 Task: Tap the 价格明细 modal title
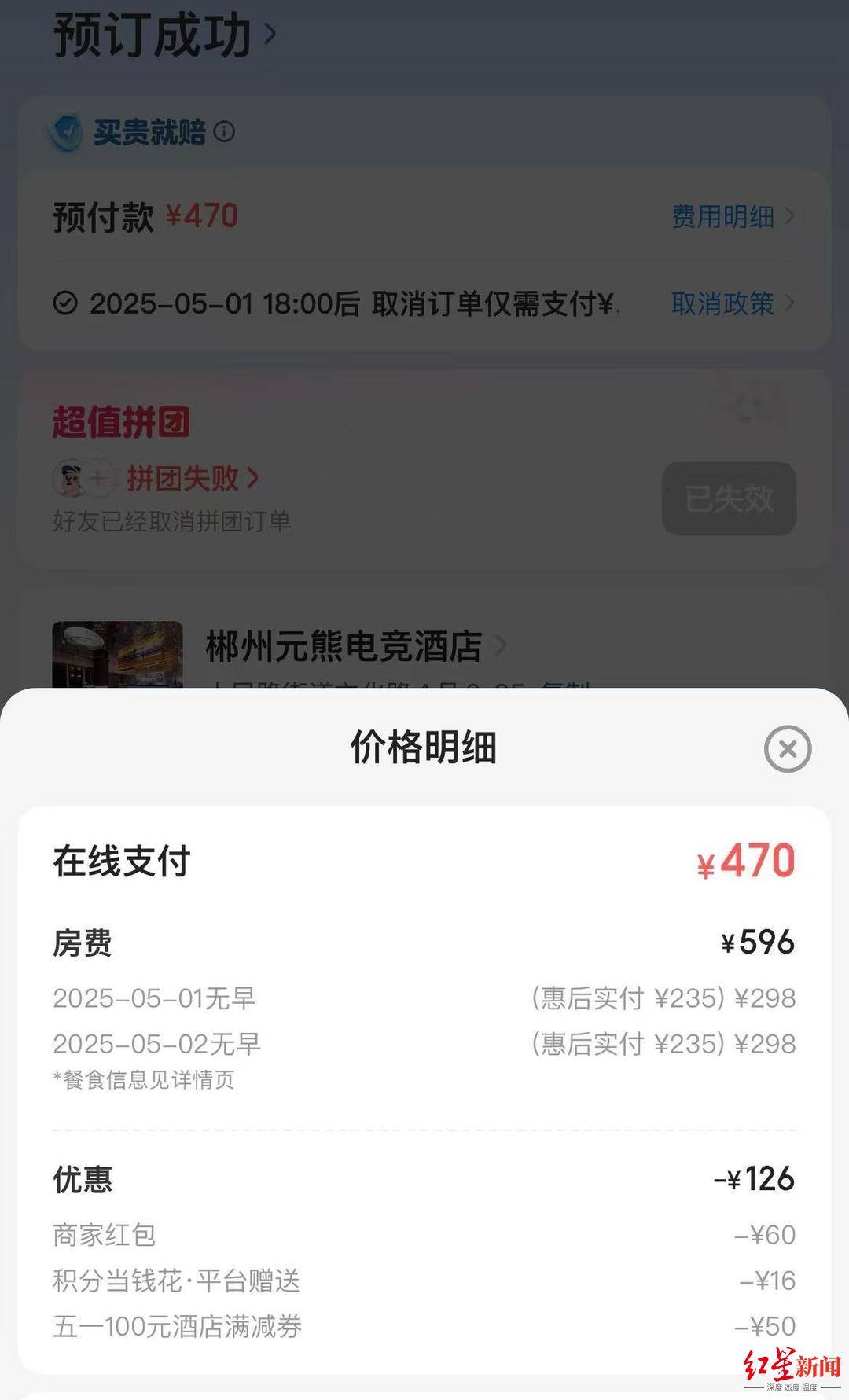pyautogui.click(x=424, y=748)
